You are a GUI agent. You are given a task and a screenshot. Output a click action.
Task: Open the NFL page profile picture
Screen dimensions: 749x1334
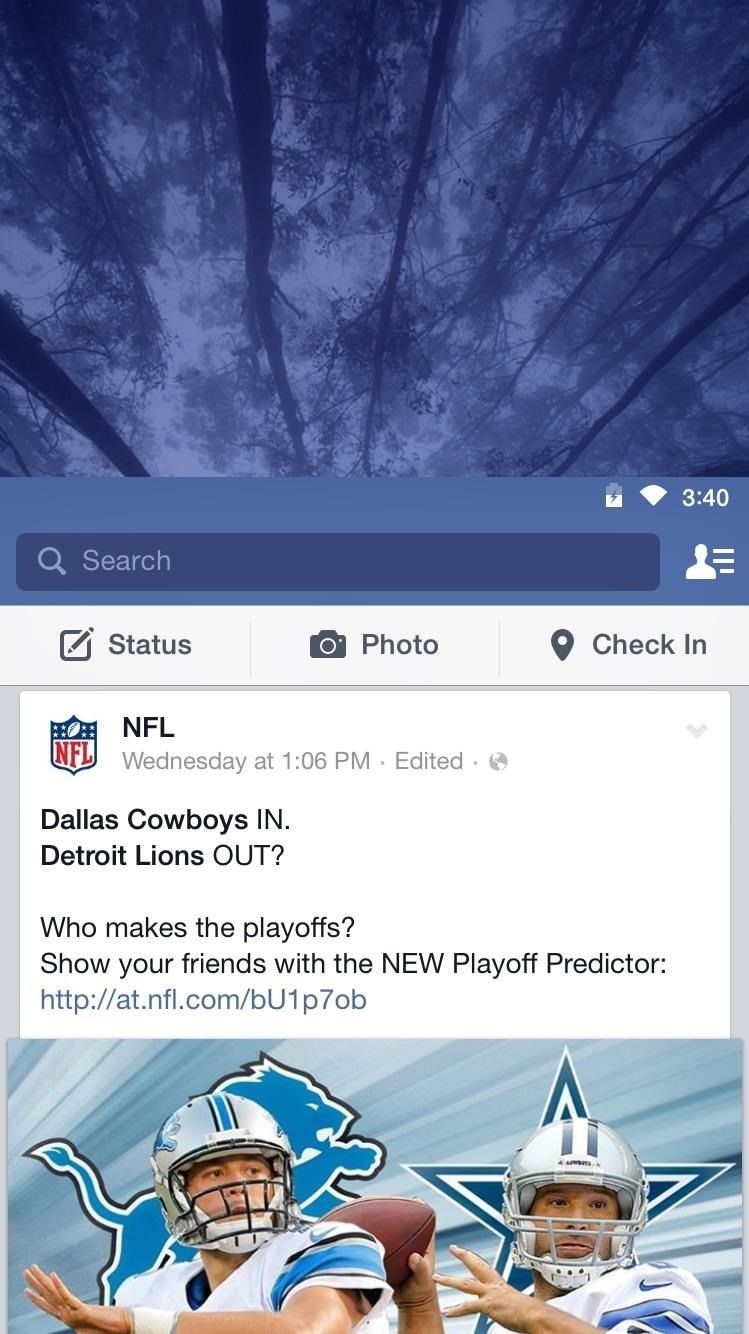click(x=73, y=744)
